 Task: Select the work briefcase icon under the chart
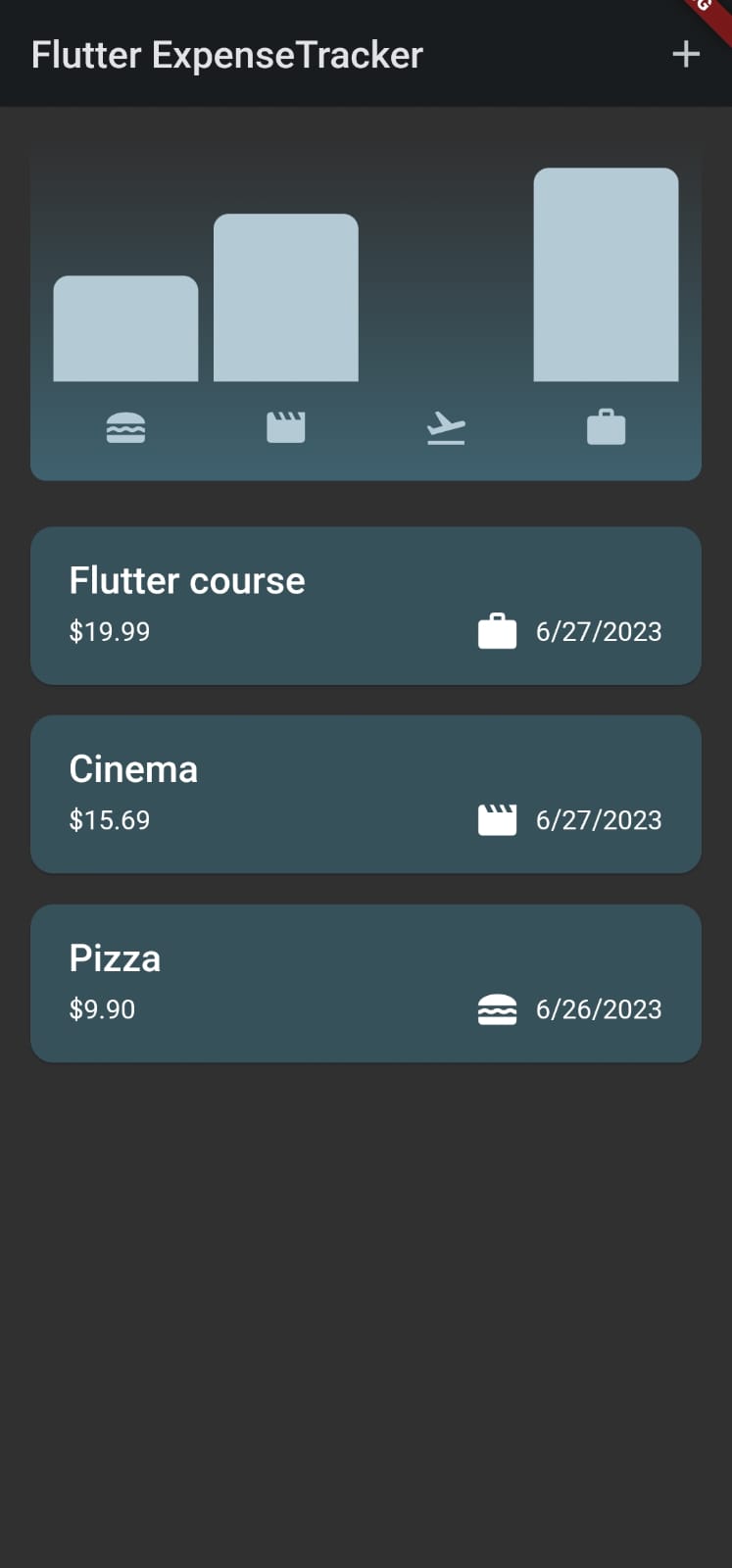click(607, 426)
